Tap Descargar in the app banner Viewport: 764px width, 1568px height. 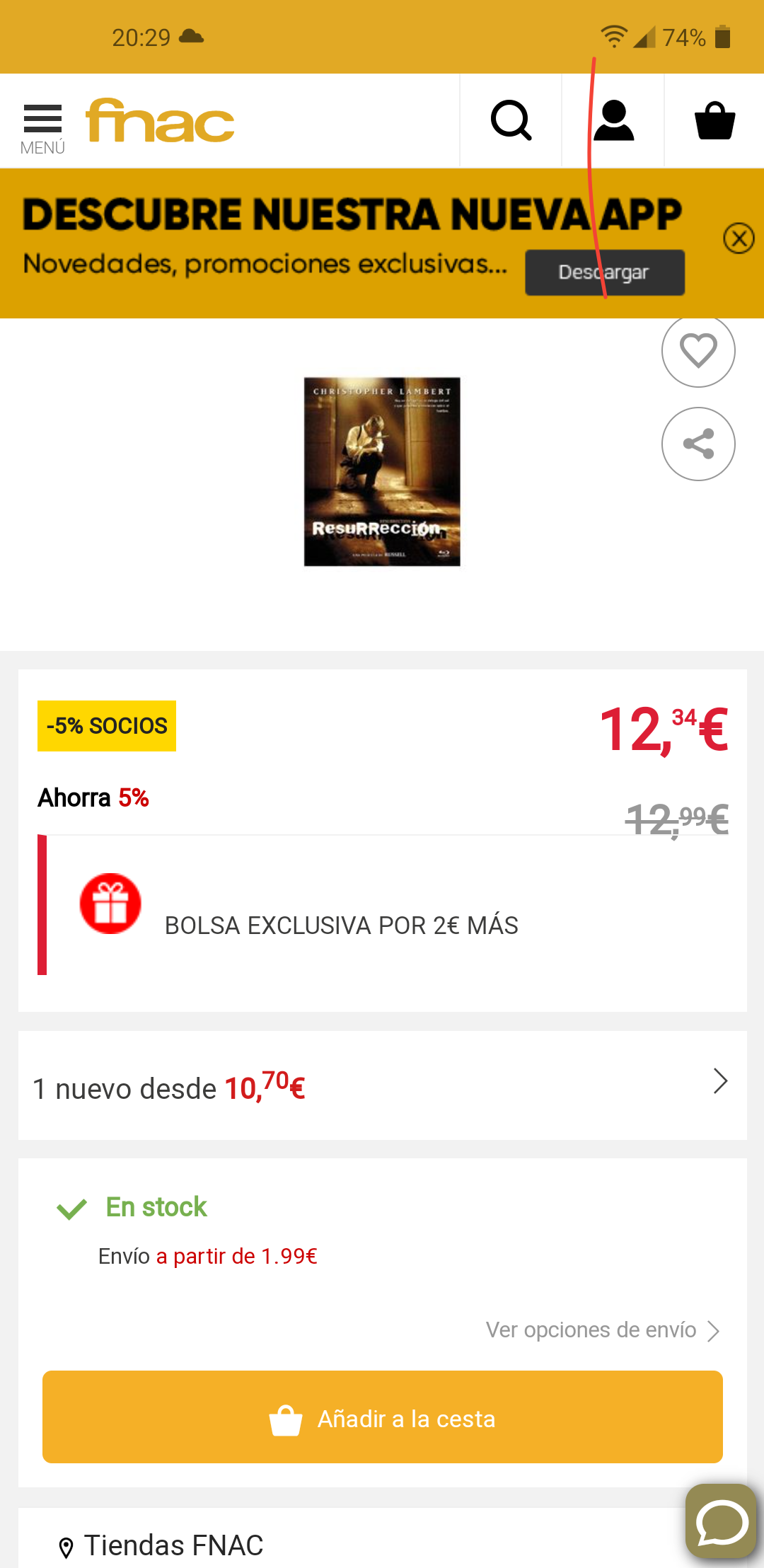(604, 272)
